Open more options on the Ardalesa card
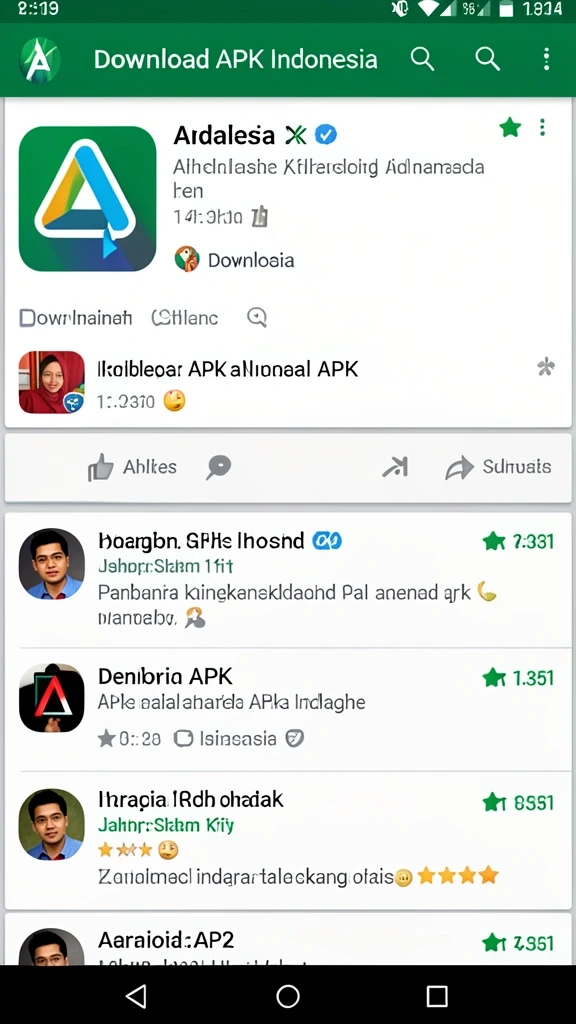576x1024 pixels. (542, 127)
